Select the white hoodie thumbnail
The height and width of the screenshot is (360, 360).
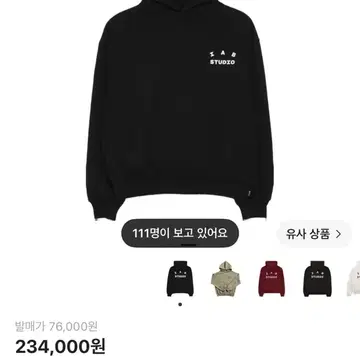pyautogui.click(x=353, y=279)
